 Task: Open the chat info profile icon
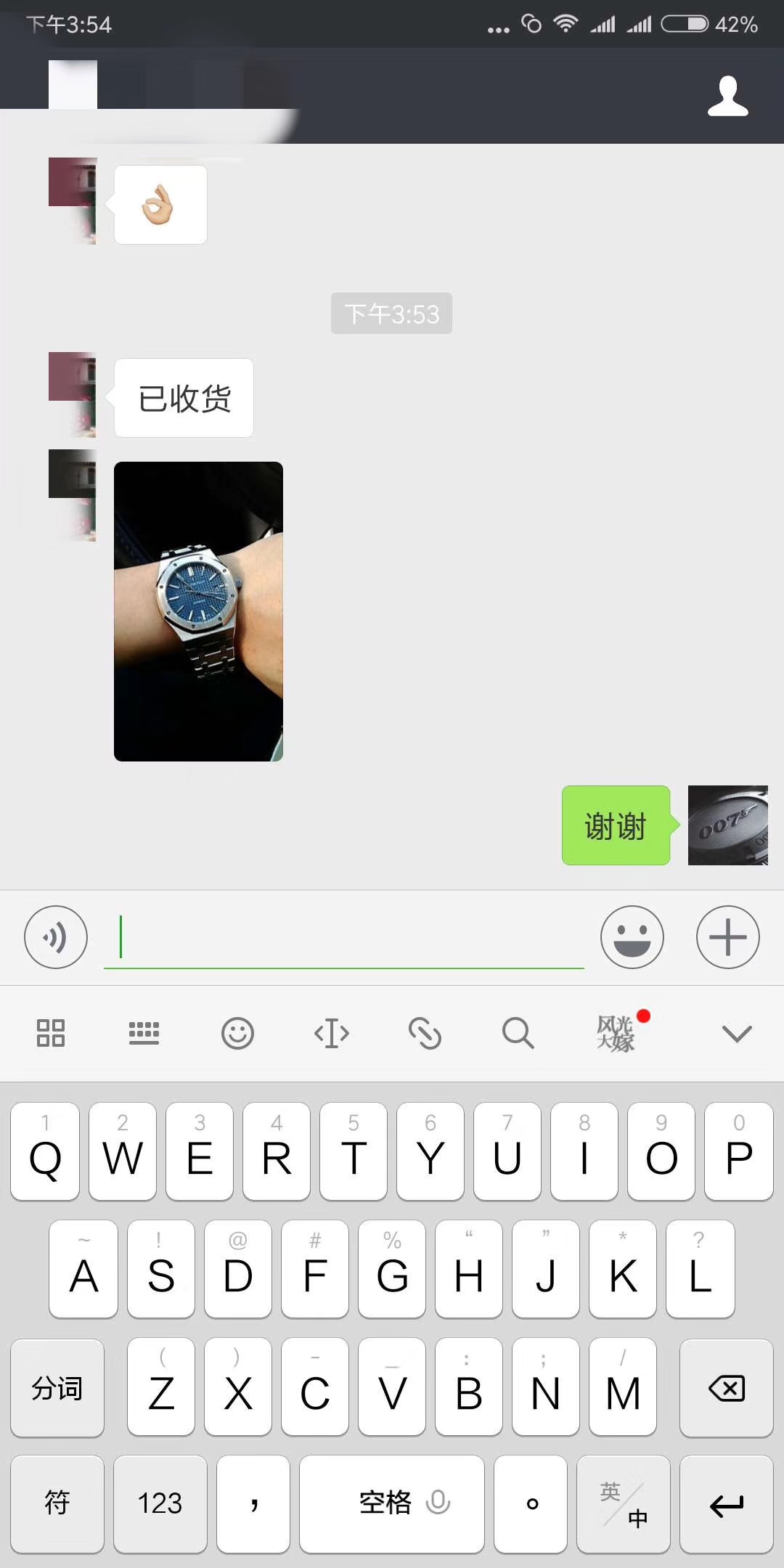coord(727,97)
